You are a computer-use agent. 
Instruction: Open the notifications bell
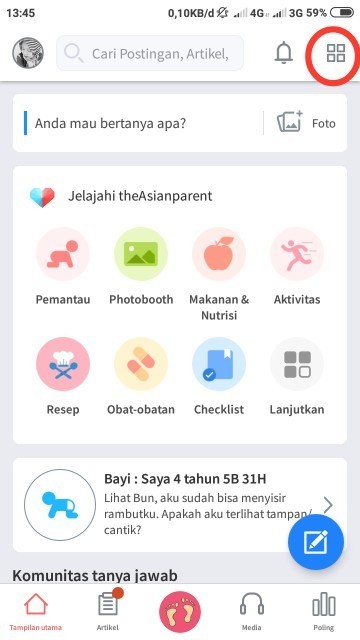click(x=283, y=53)
